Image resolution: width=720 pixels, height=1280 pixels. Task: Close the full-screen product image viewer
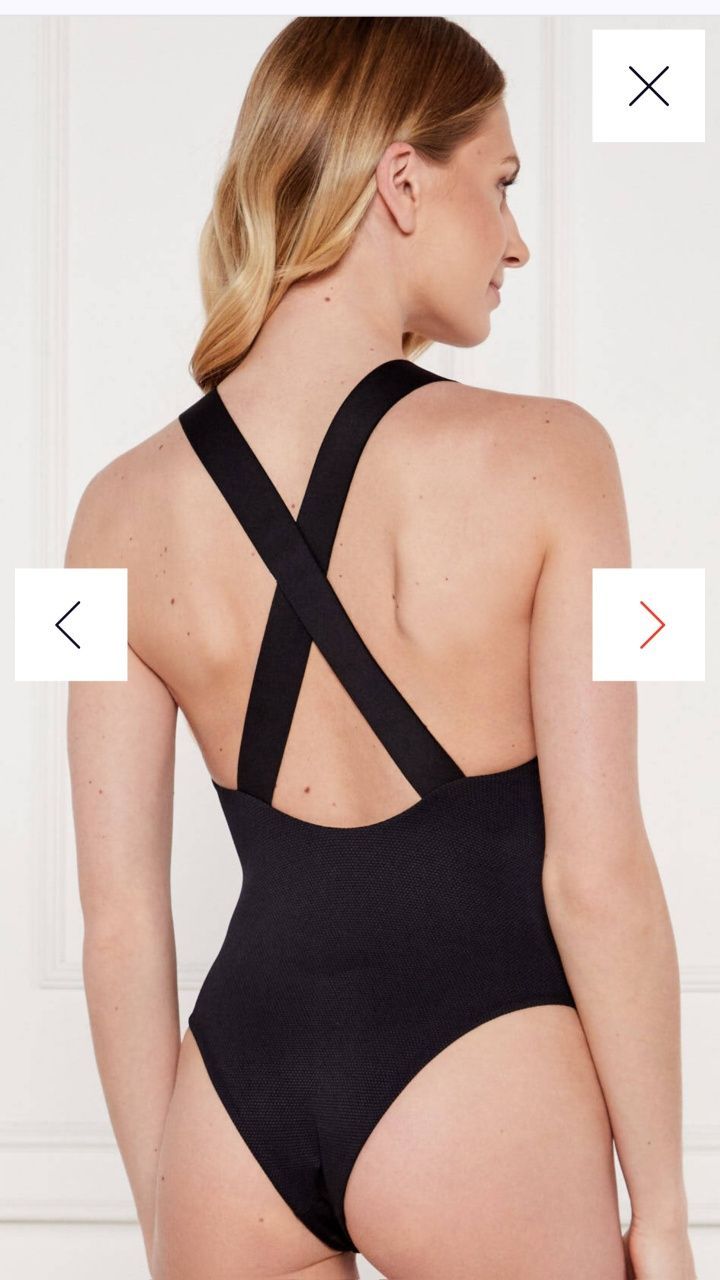(648, 86)
